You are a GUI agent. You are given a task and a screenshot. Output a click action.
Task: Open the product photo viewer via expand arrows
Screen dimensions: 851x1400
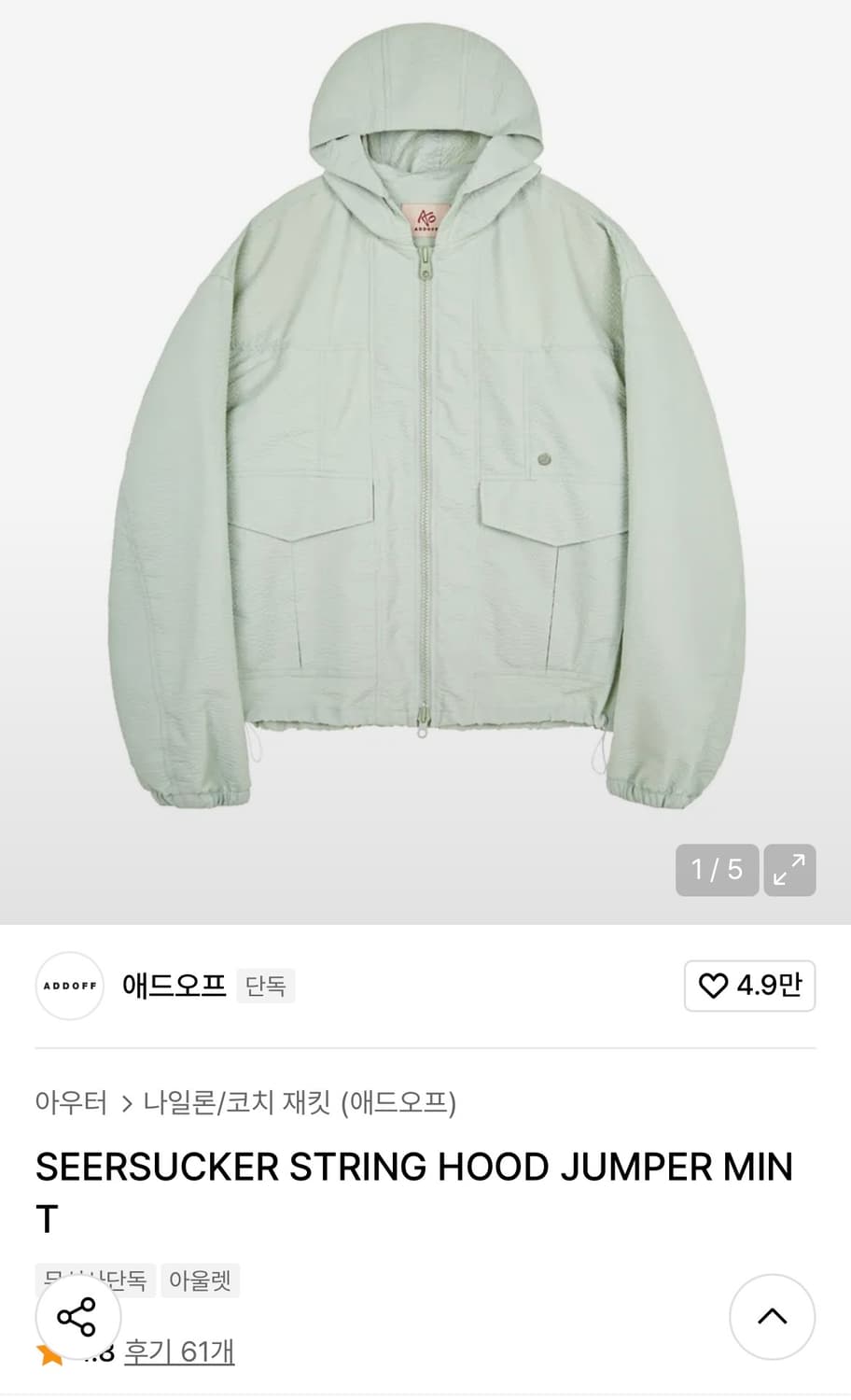pyautogui.click(x=789, y=869)
